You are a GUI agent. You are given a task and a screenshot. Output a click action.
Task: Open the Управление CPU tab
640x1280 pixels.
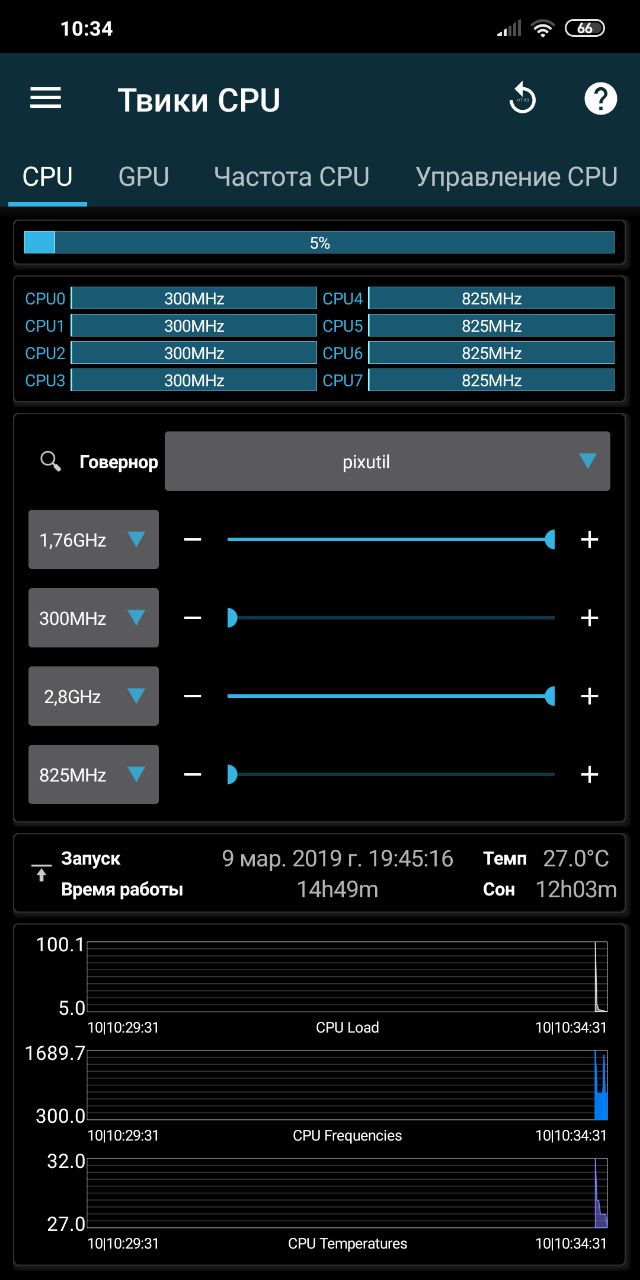(516, 177)
